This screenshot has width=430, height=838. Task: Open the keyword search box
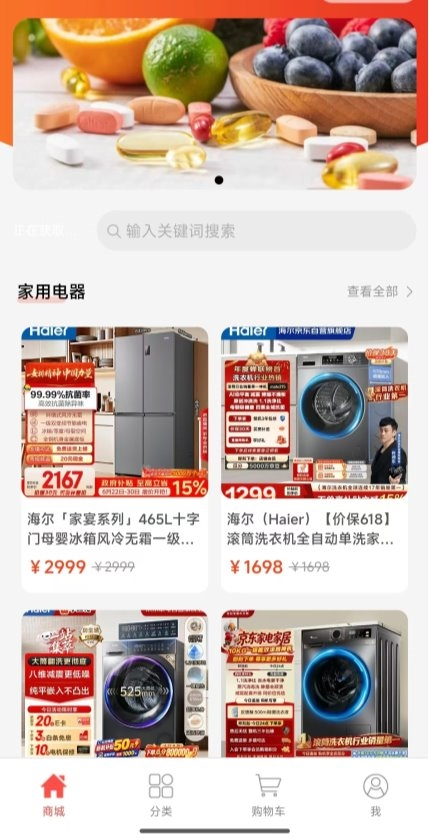[256, 231]
